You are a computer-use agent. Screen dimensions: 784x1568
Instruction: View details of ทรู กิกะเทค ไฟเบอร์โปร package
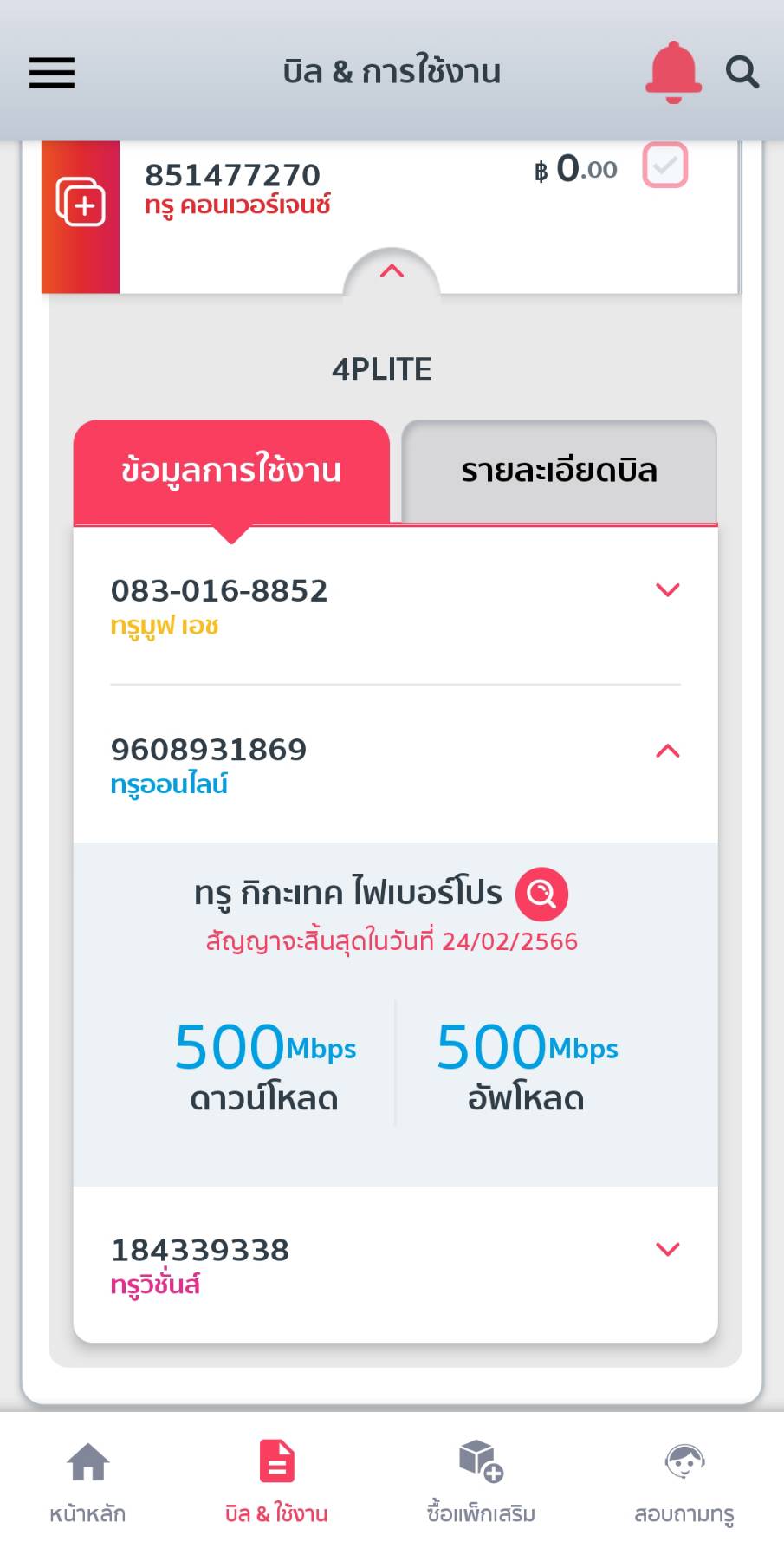(541, 893)
